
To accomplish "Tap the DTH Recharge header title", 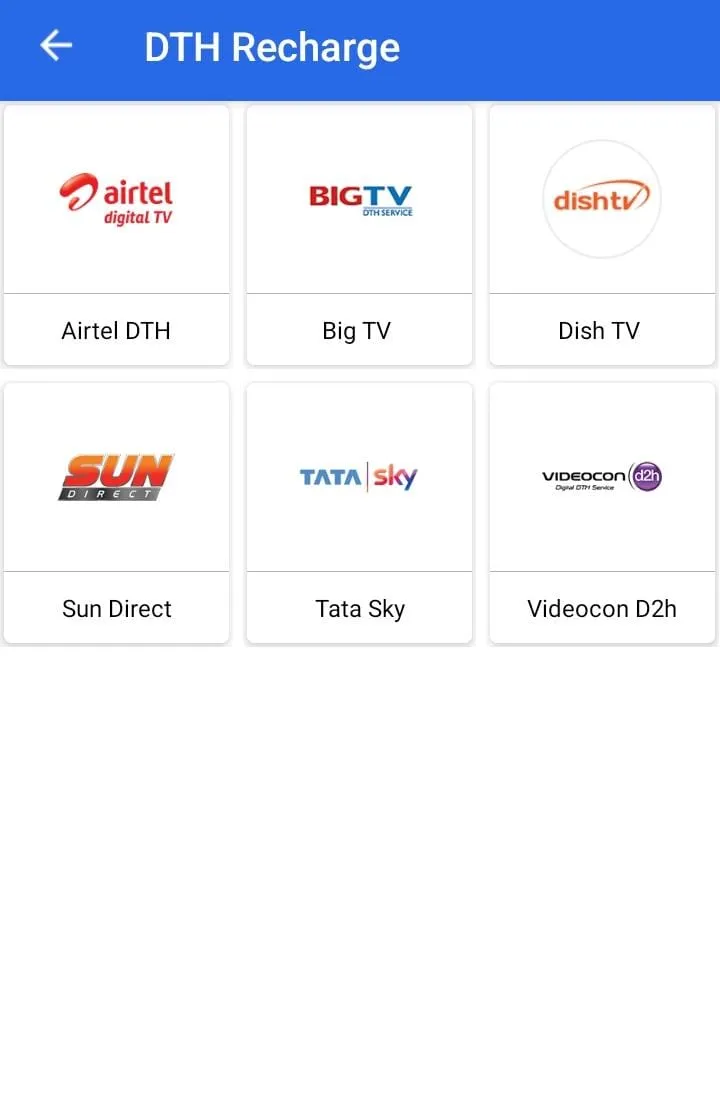I will 273,47.
